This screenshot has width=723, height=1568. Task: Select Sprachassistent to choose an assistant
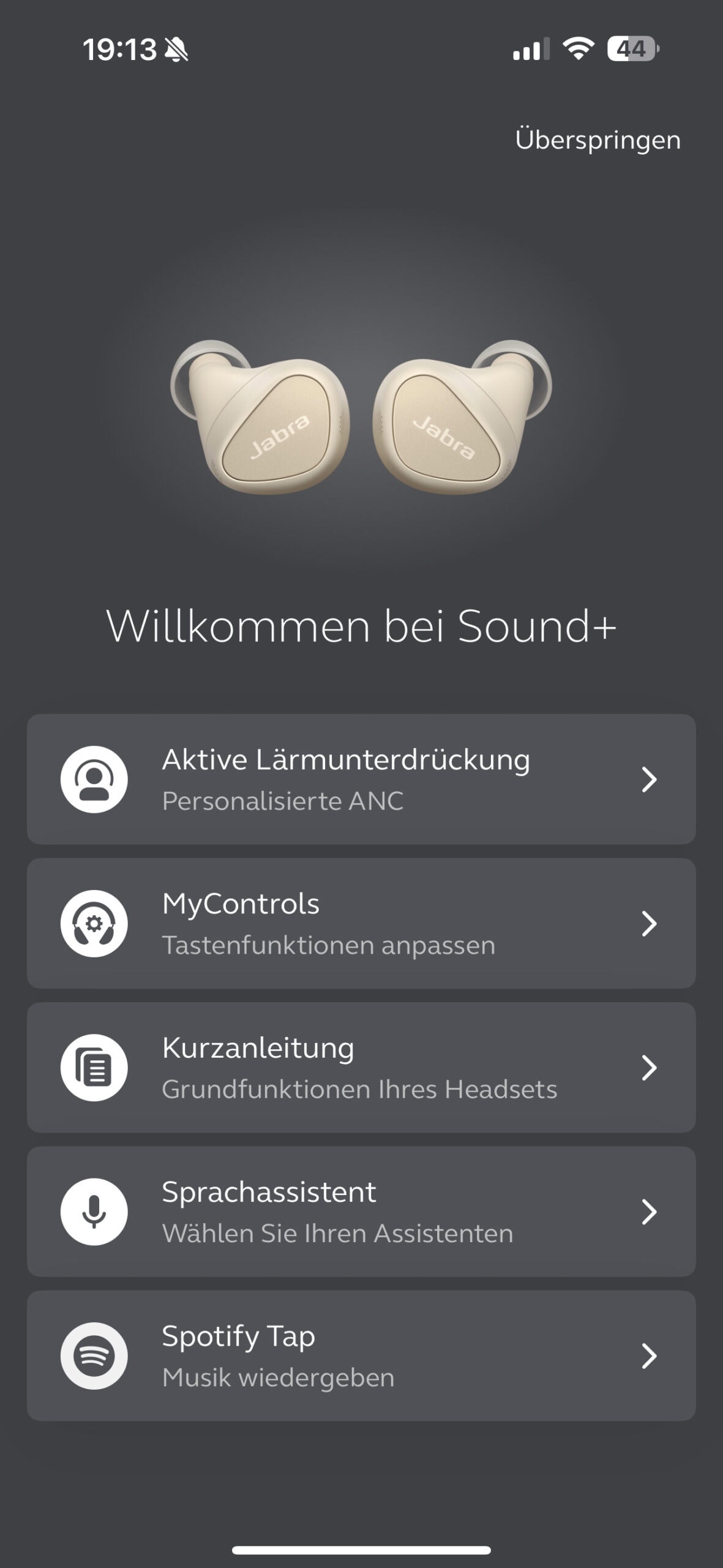[361, 1212]
